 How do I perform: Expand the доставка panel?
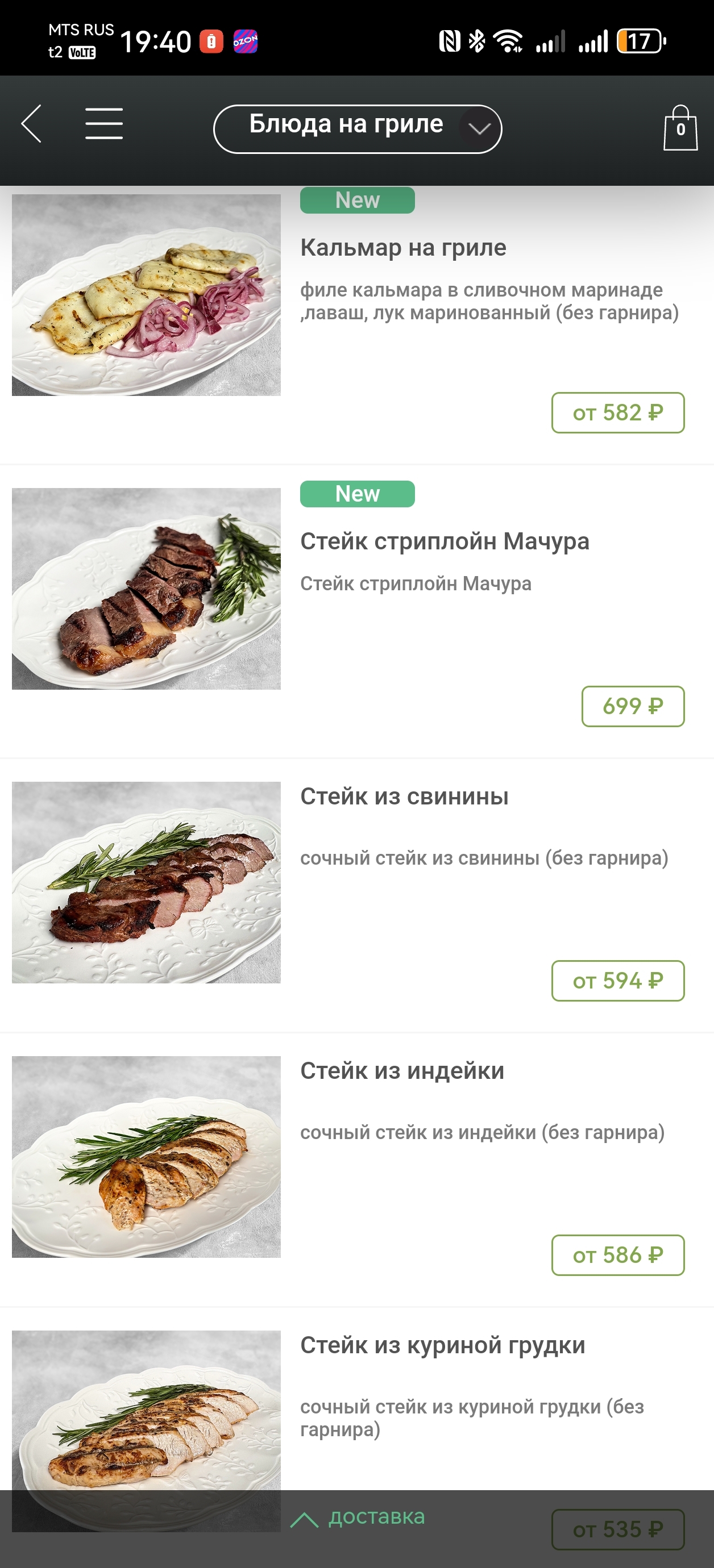[359, 1517]
